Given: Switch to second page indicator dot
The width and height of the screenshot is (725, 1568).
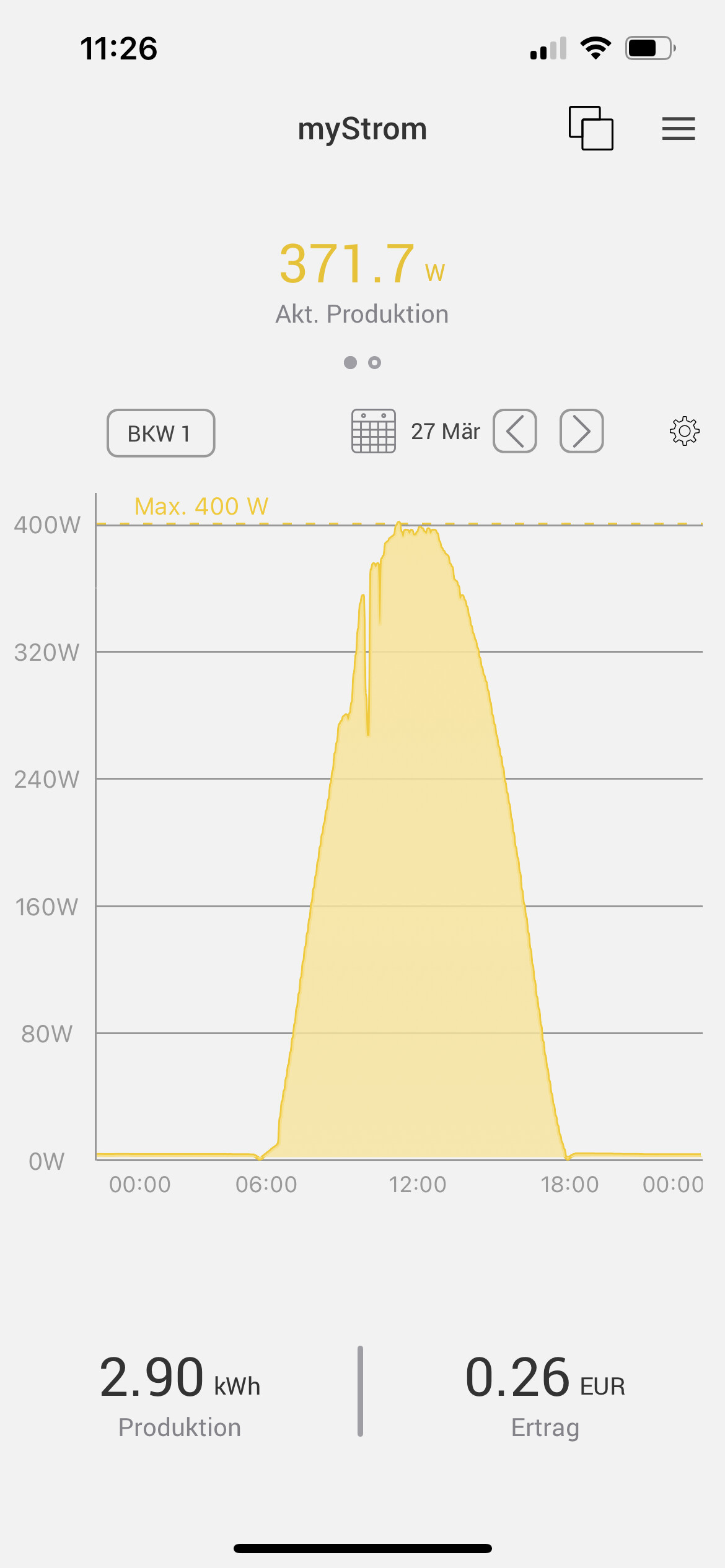Looking at the screenshot, I should [374, 362].
